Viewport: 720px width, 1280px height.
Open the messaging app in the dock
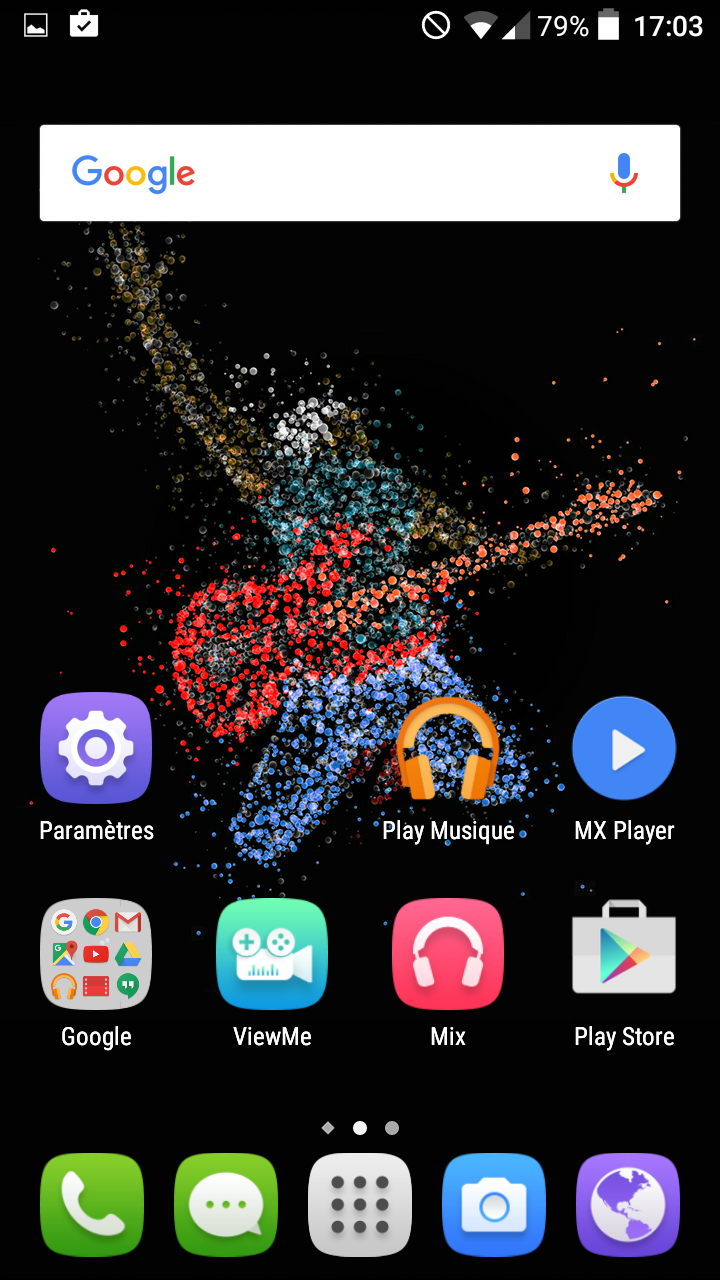coord(226,1205)
